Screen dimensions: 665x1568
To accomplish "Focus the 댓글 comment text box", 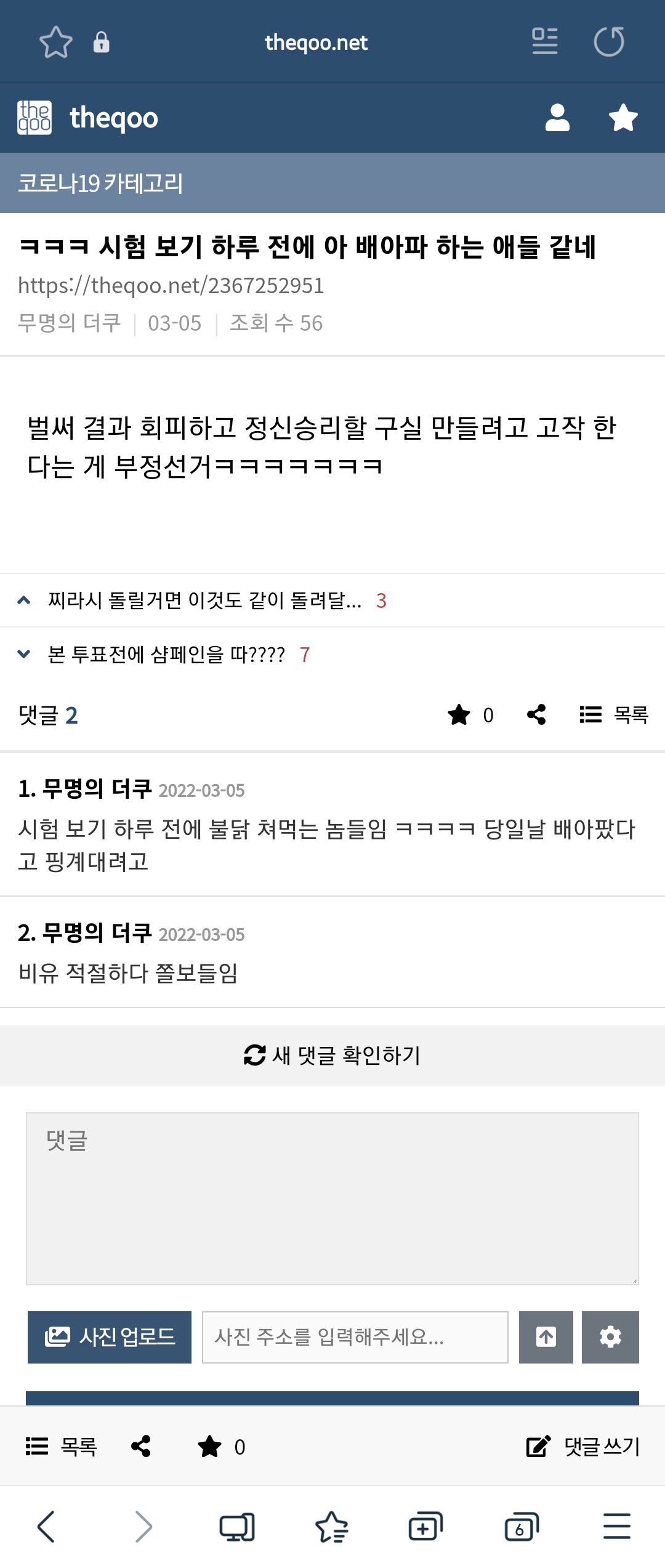I will pyautogui.click(x=332, y=1198).
